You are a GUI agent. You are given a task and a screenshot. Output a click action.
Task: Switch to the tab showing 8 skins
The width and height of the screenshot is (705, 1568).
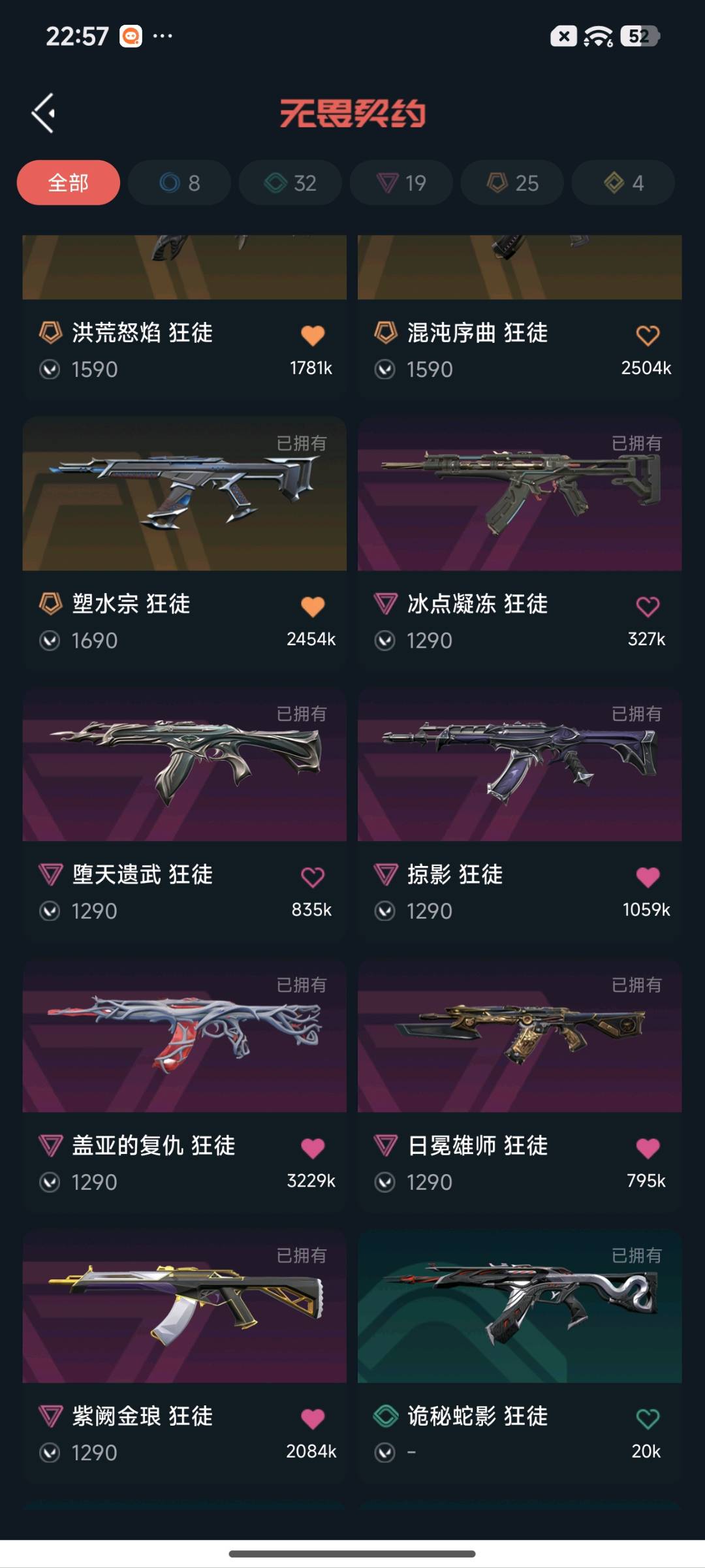point(180,183)
